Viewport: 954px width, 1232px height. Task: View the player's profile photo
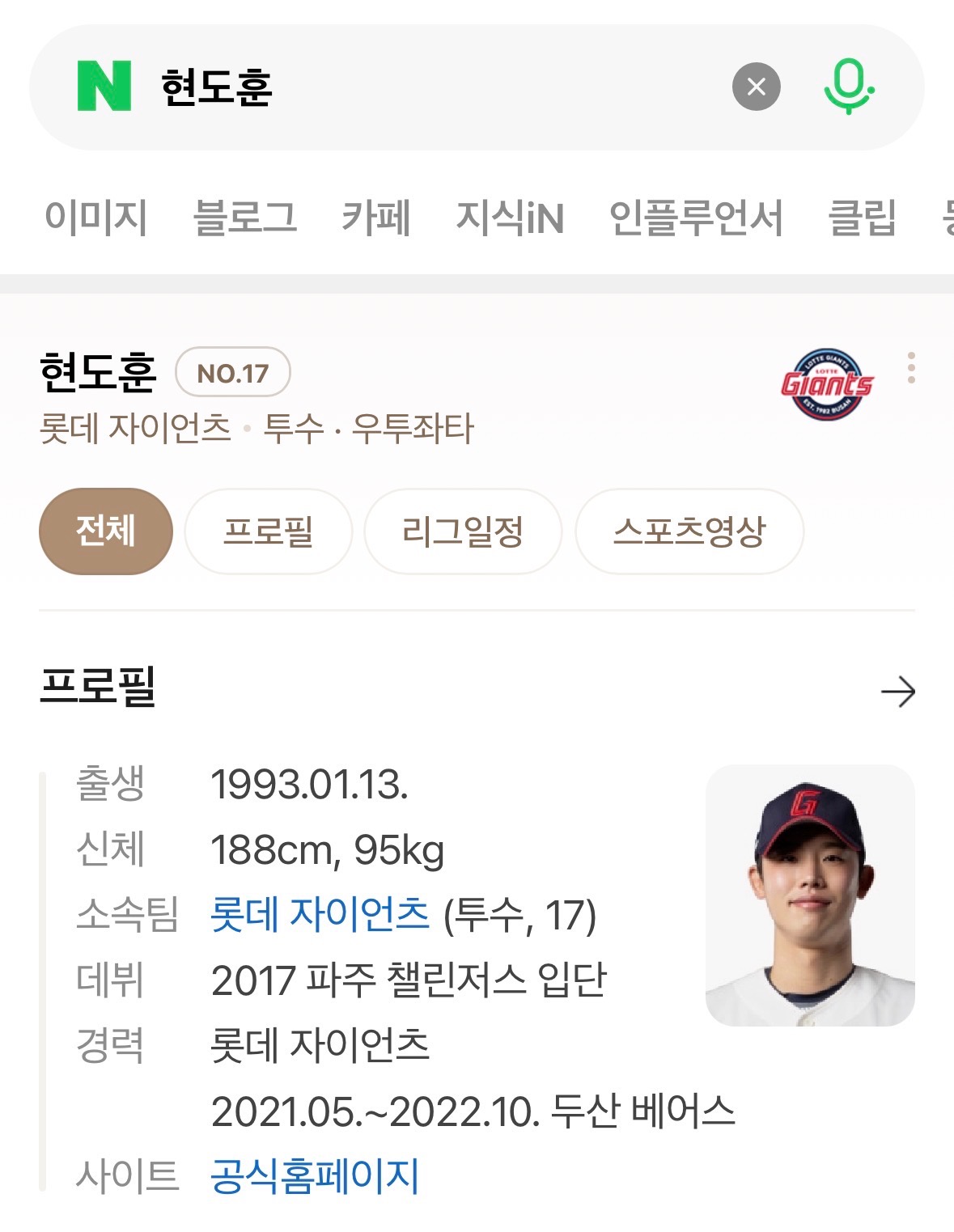click(810, 895)
